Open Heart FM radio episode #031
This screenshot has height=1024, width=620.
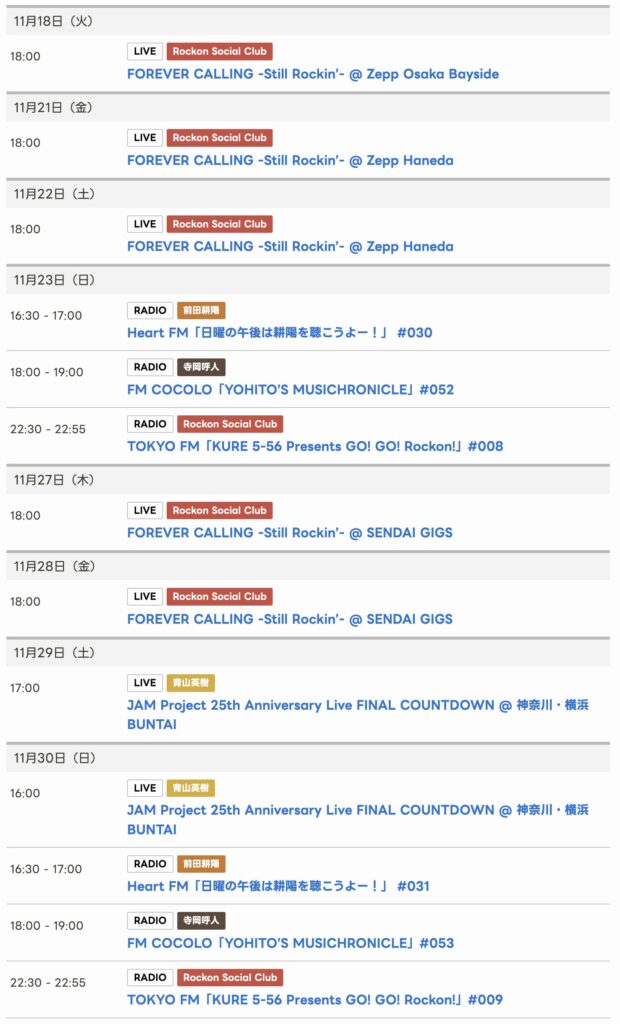[278, 886]
